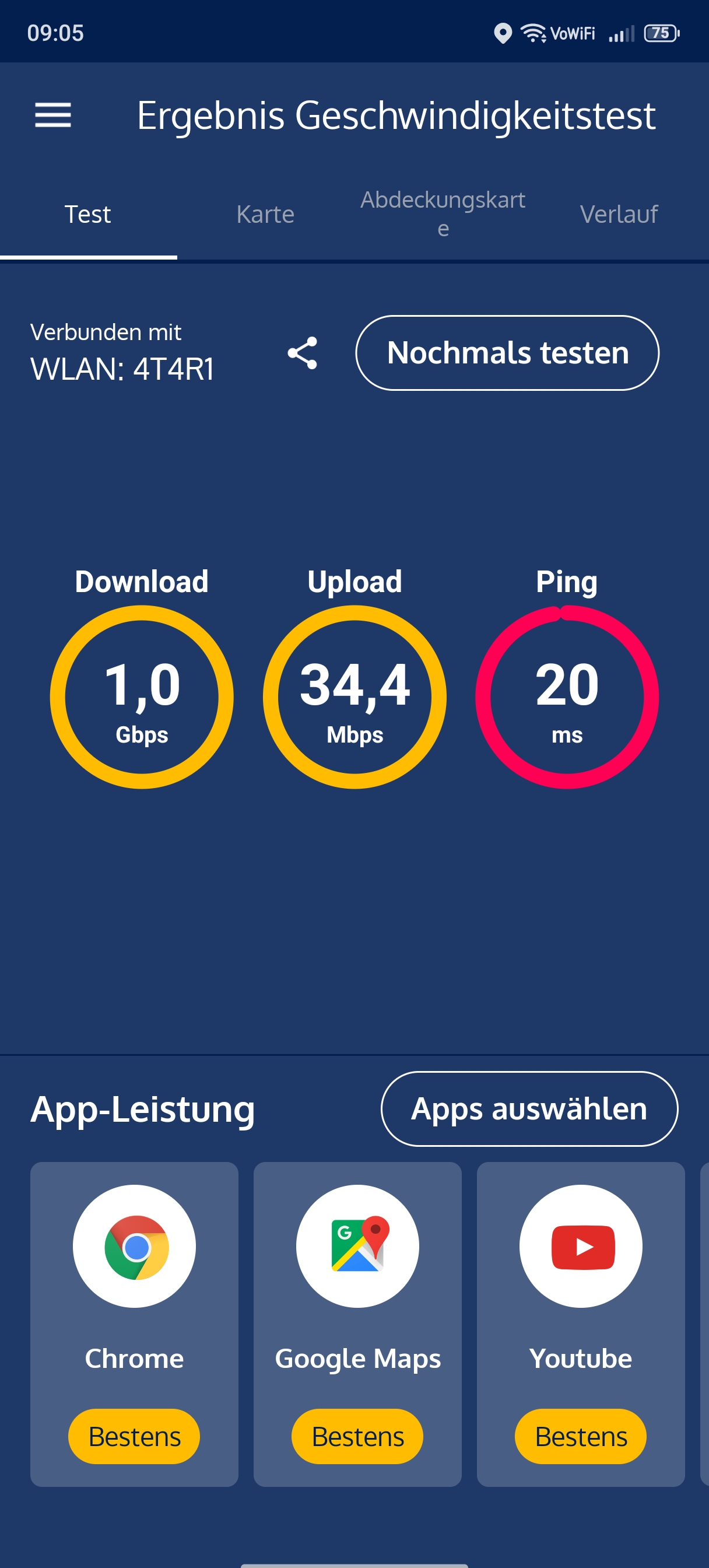This screenshot has width=709, height=1568.
Task: Switch to the Karte tab
Action: pyautogui.click(x=265, y=214)
